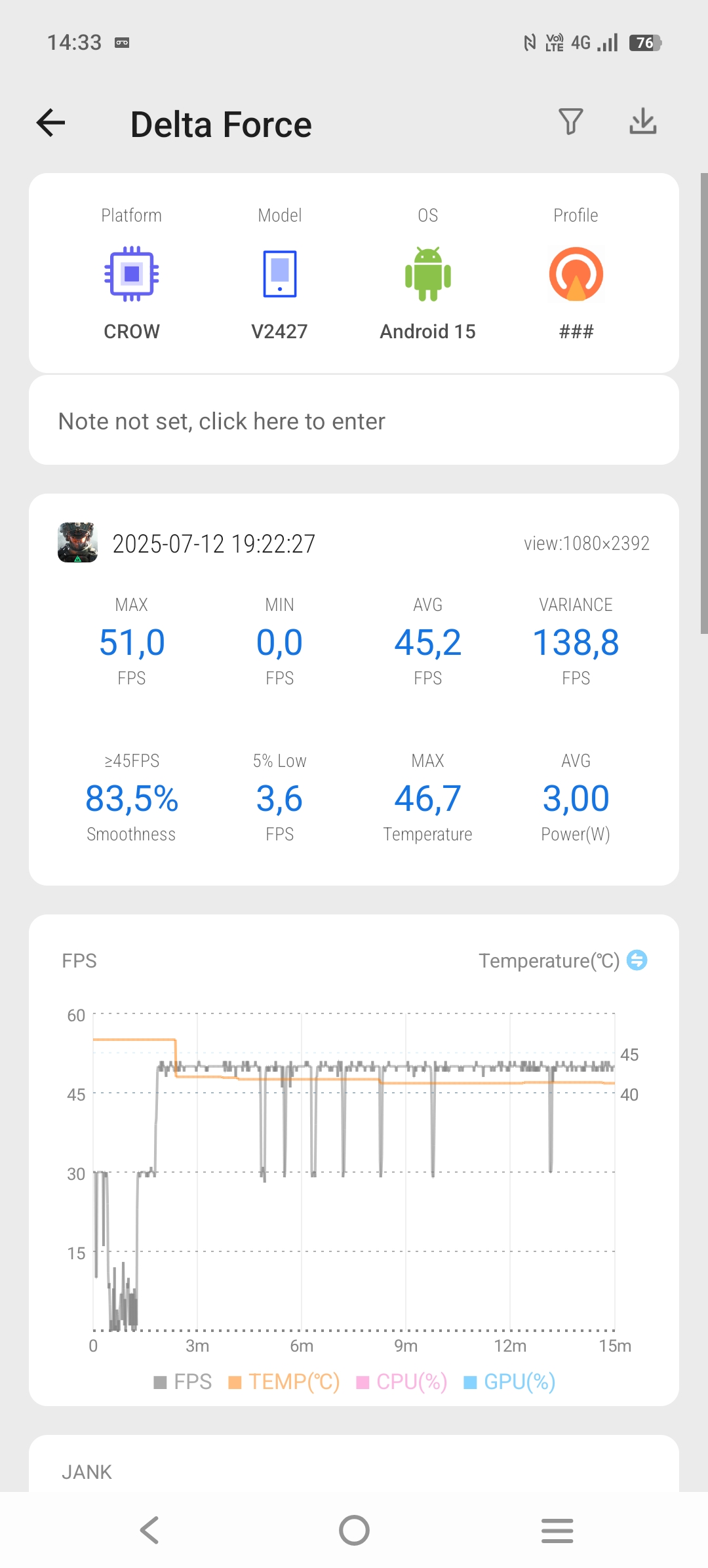Tap the download report icon
Viewport: 708px width, 1568px height.
[642, 121]
